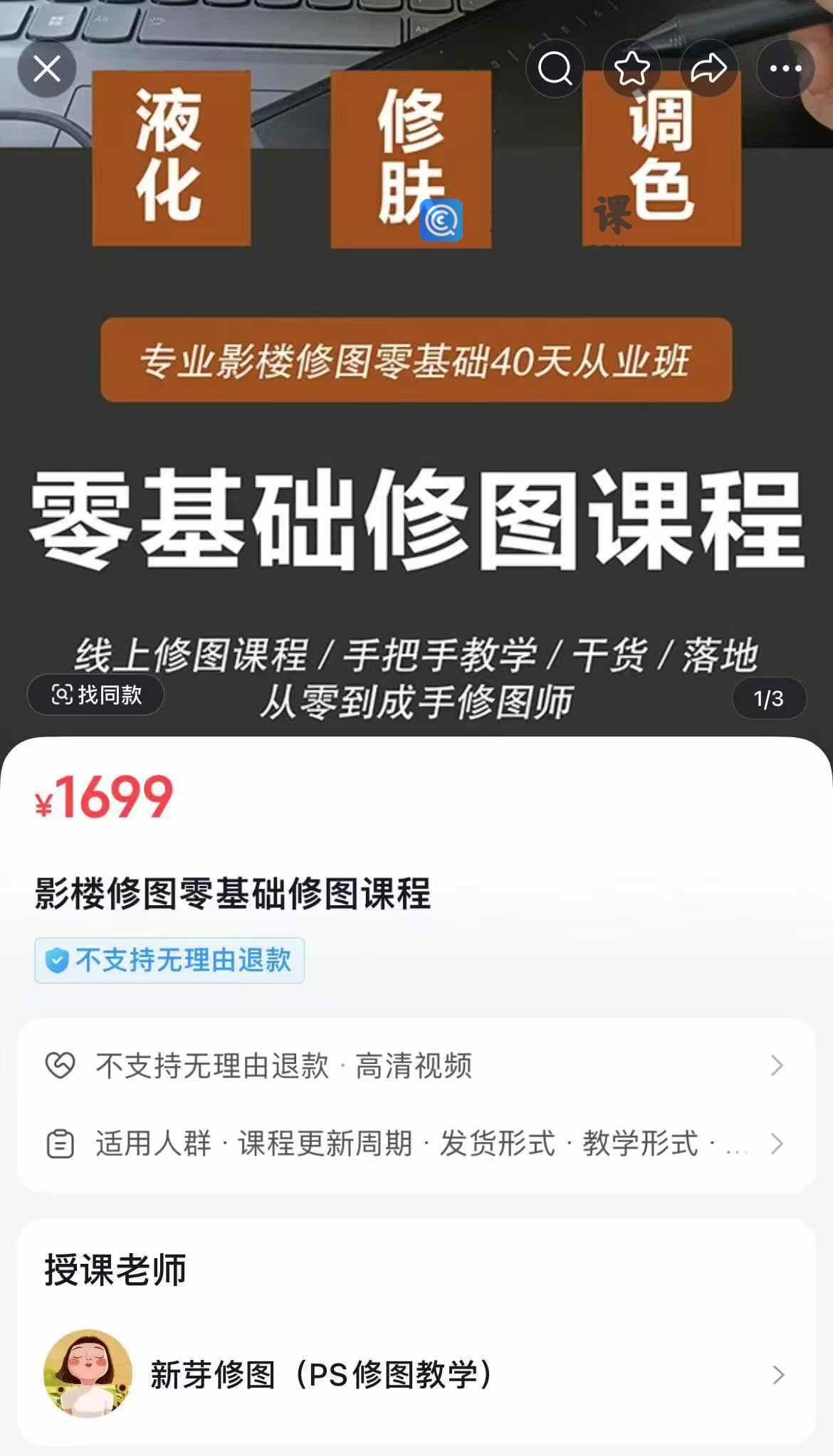Close the product detail page
This screenshot has height=1456, width=833.
(x=47, y=69)
